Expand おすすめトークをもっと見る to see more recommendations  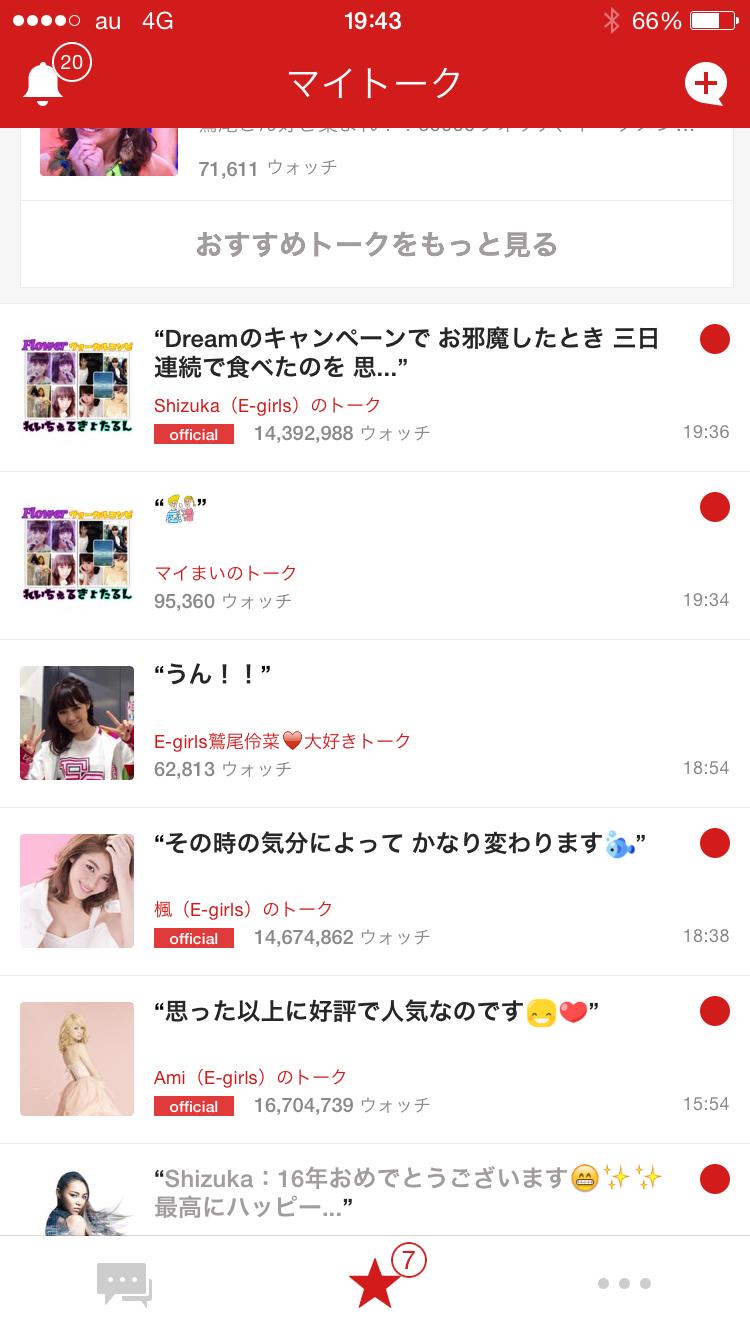point(375,244)
